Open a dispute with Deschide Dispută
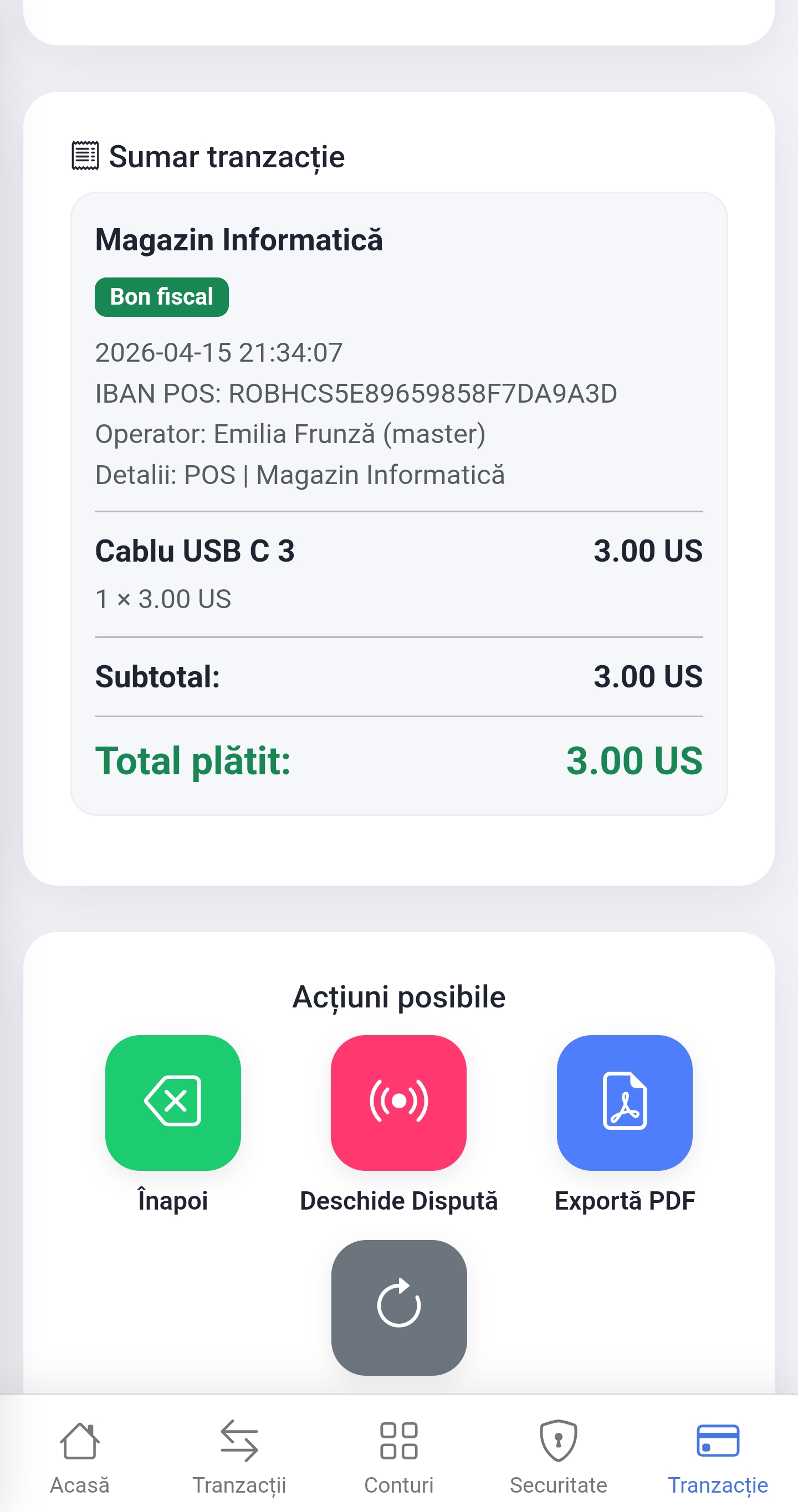 click(398, 1102)
